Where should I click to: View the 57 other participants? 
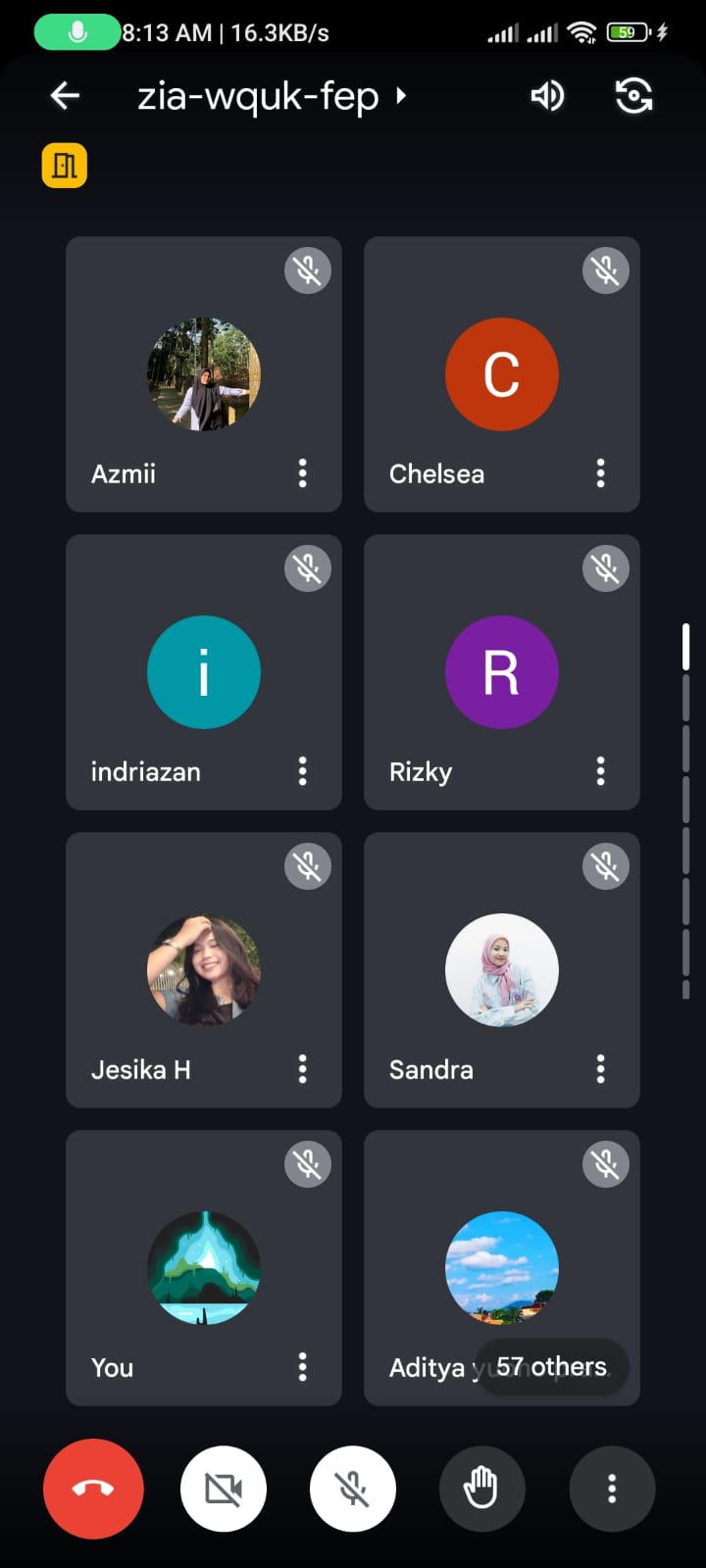pyautogui.click(x=551, y=1366)
